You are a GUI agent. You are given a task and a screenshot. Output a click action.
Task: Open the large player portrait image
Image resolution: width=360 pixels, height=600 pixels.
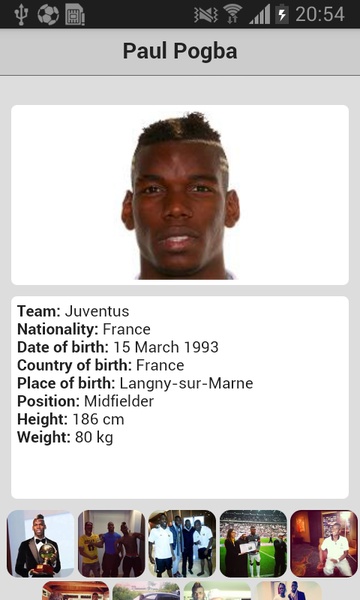click(x=180, y=195)
